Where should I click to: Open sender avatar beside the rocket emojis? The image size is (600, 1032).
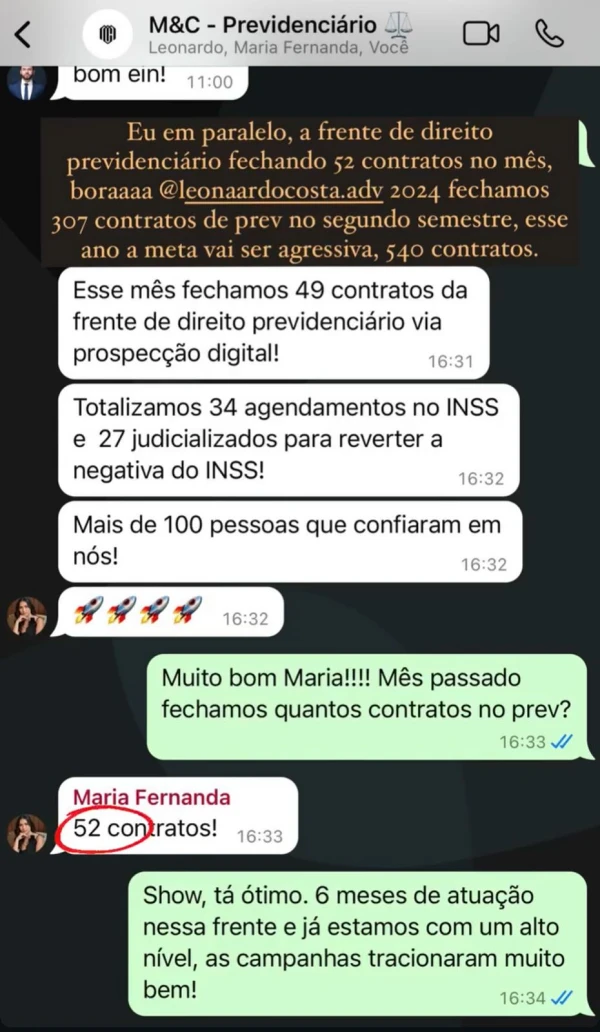pos(27,617)
